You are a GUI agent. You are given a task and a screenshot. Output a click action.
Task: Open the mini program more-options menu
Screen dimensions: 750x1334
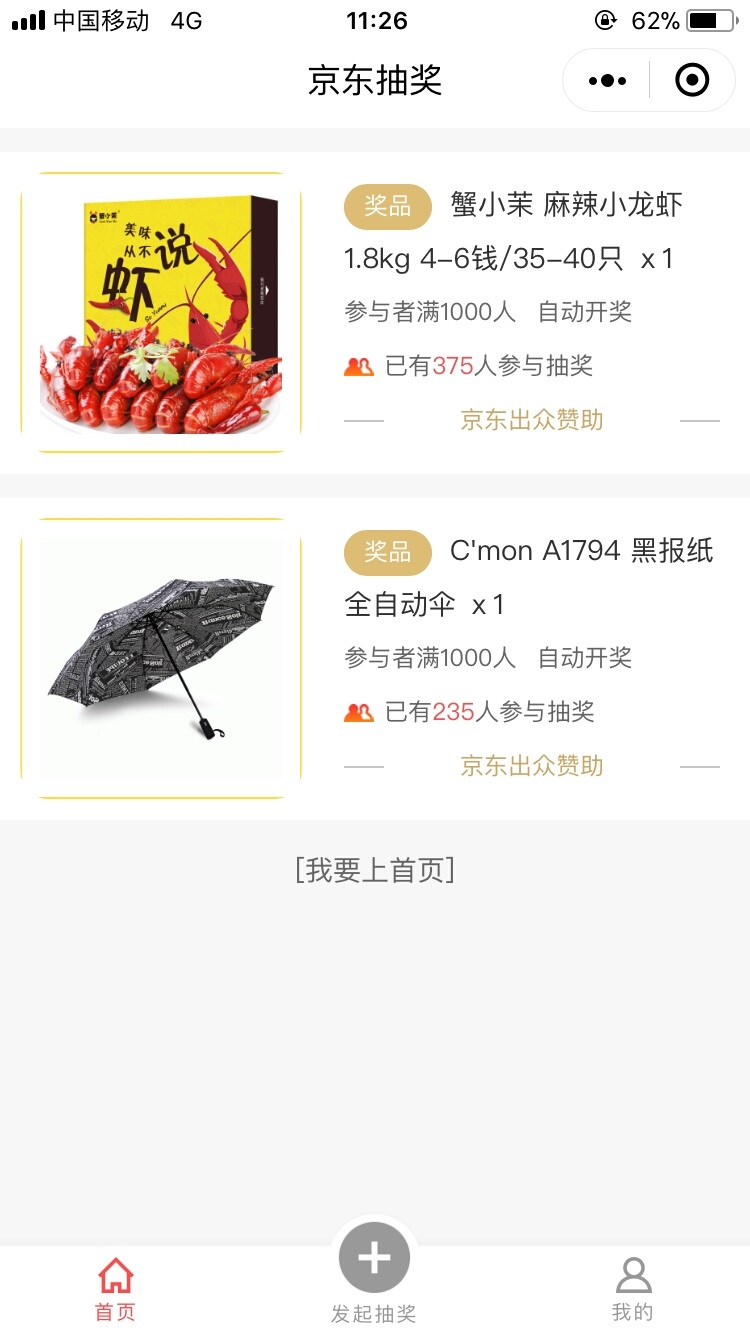pyautogui.click(x=607, y=80)
